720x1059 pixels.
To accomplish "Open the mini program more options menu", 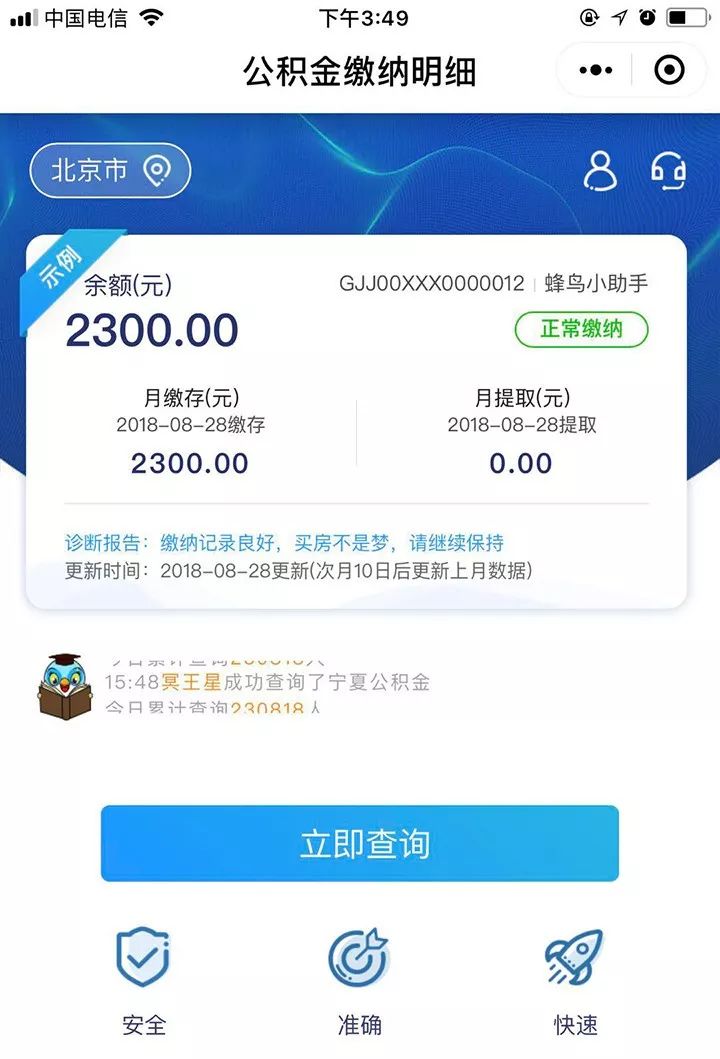I will pos(596,70).
